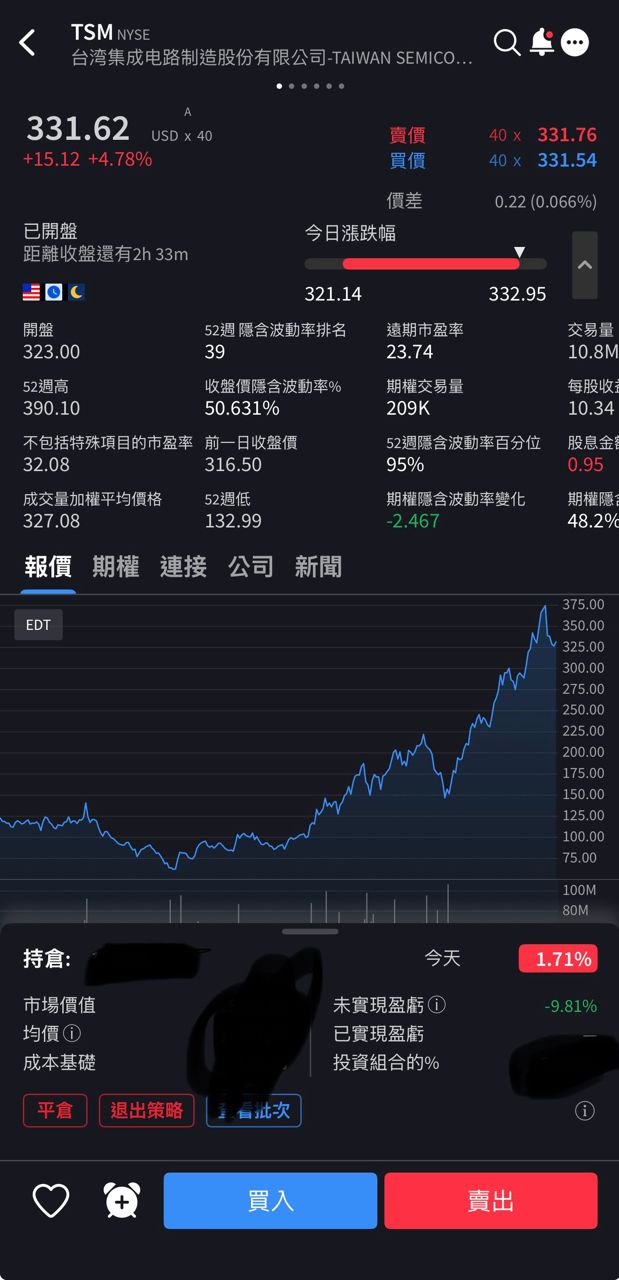The height and width of the screenshot is (1280, 619).
Task: Select the 報價 tab
Action: (47, 567)
